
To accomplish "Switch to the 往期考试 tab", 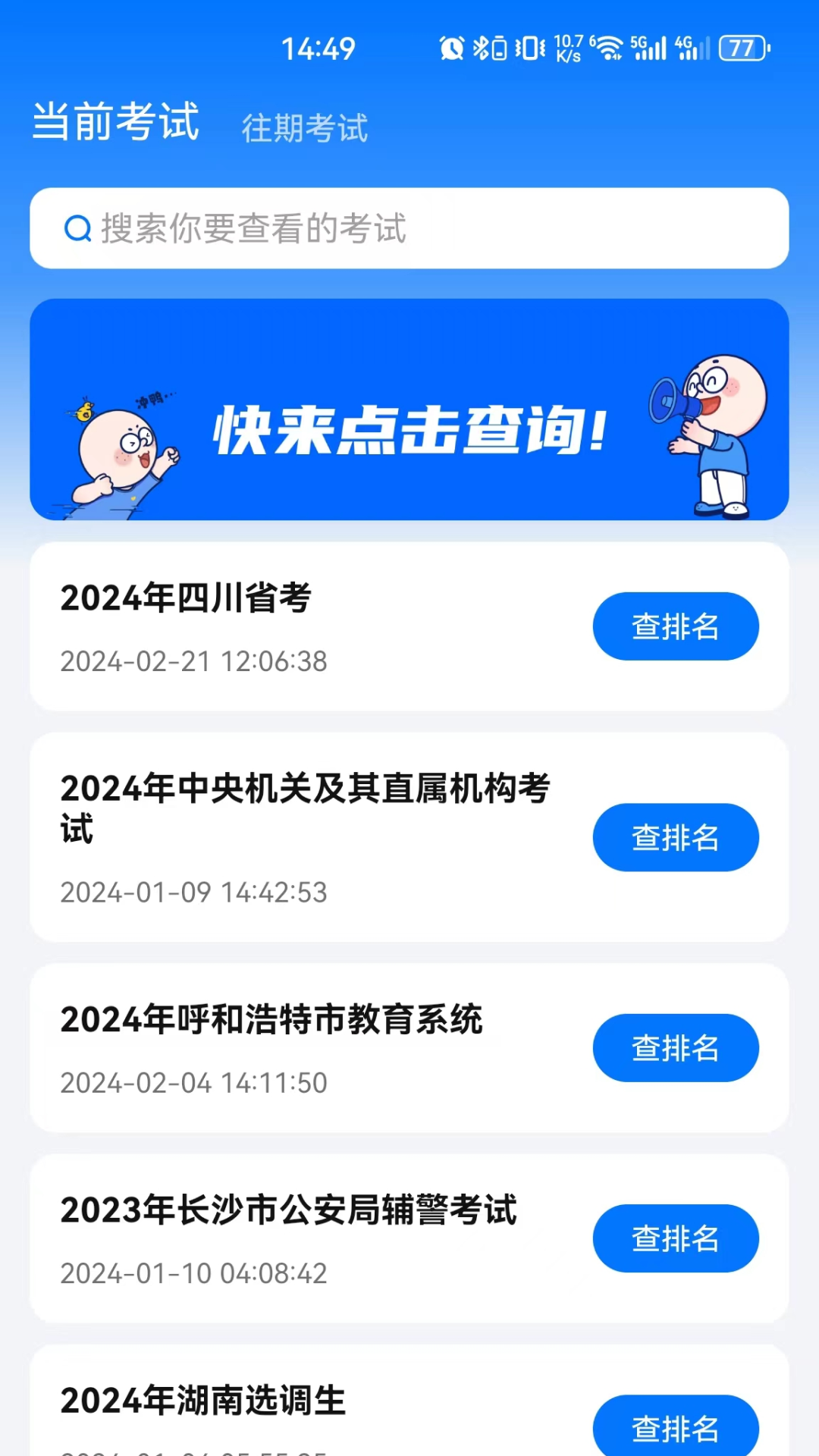I will pyautogui.click(x=305, y=127).
